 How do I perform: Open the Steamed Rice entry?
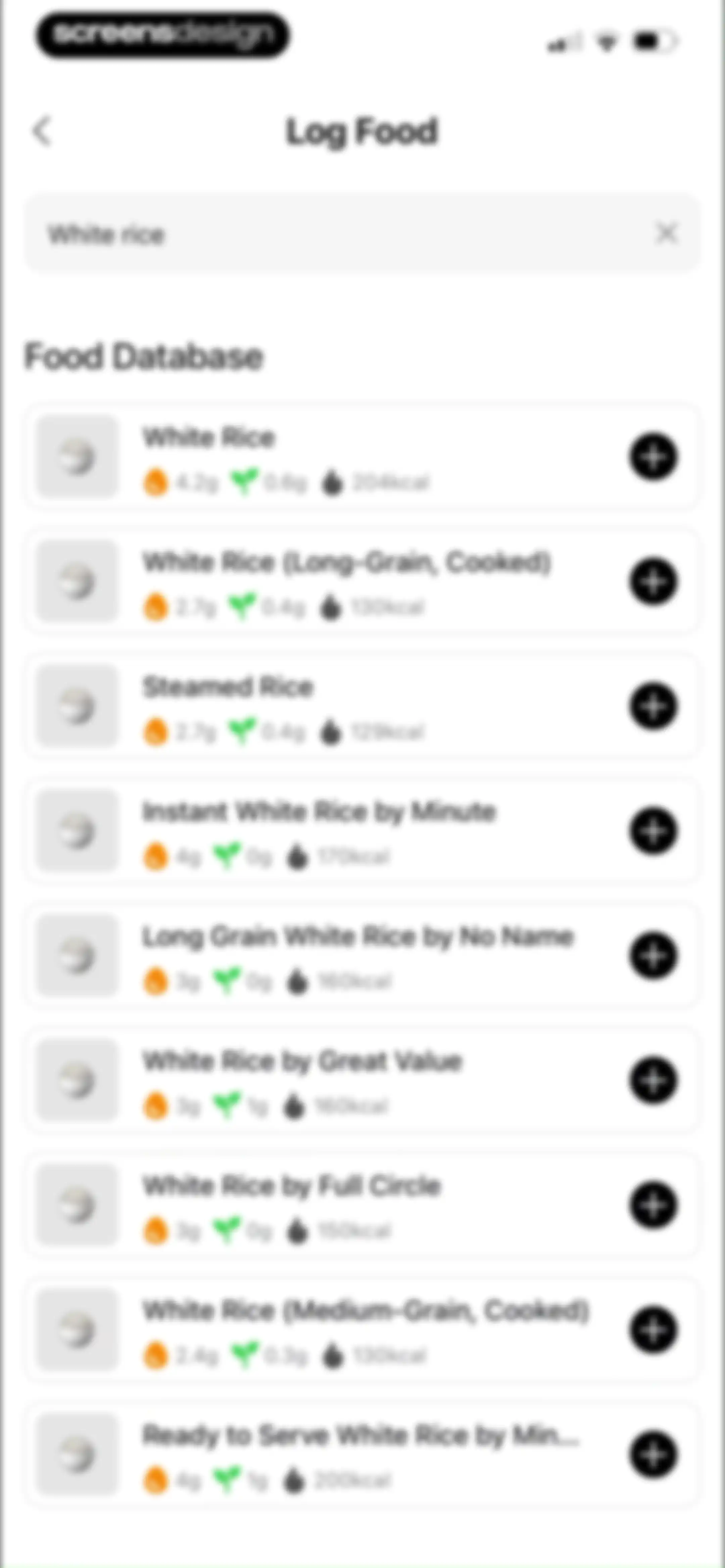click(362, 707)
